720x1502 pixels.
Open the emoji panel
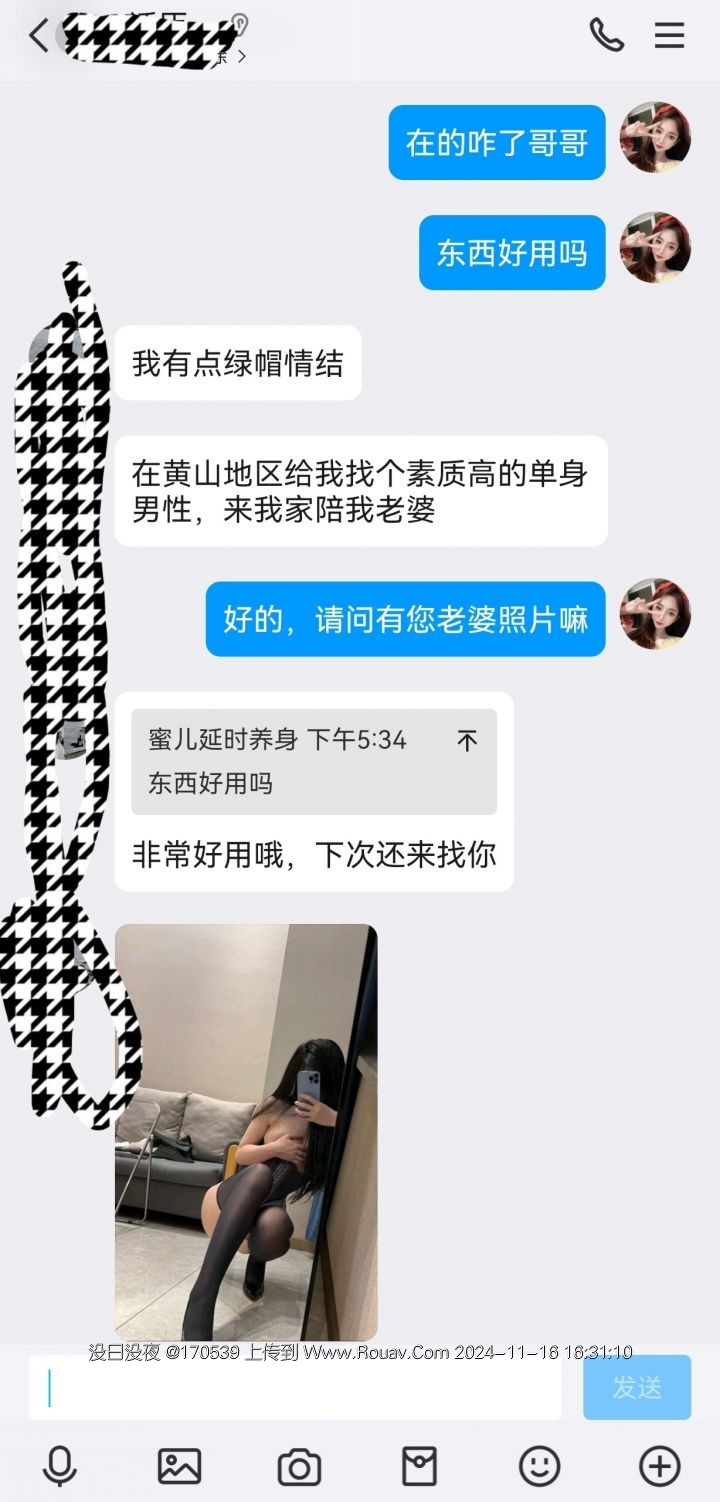pos(539,1467)
